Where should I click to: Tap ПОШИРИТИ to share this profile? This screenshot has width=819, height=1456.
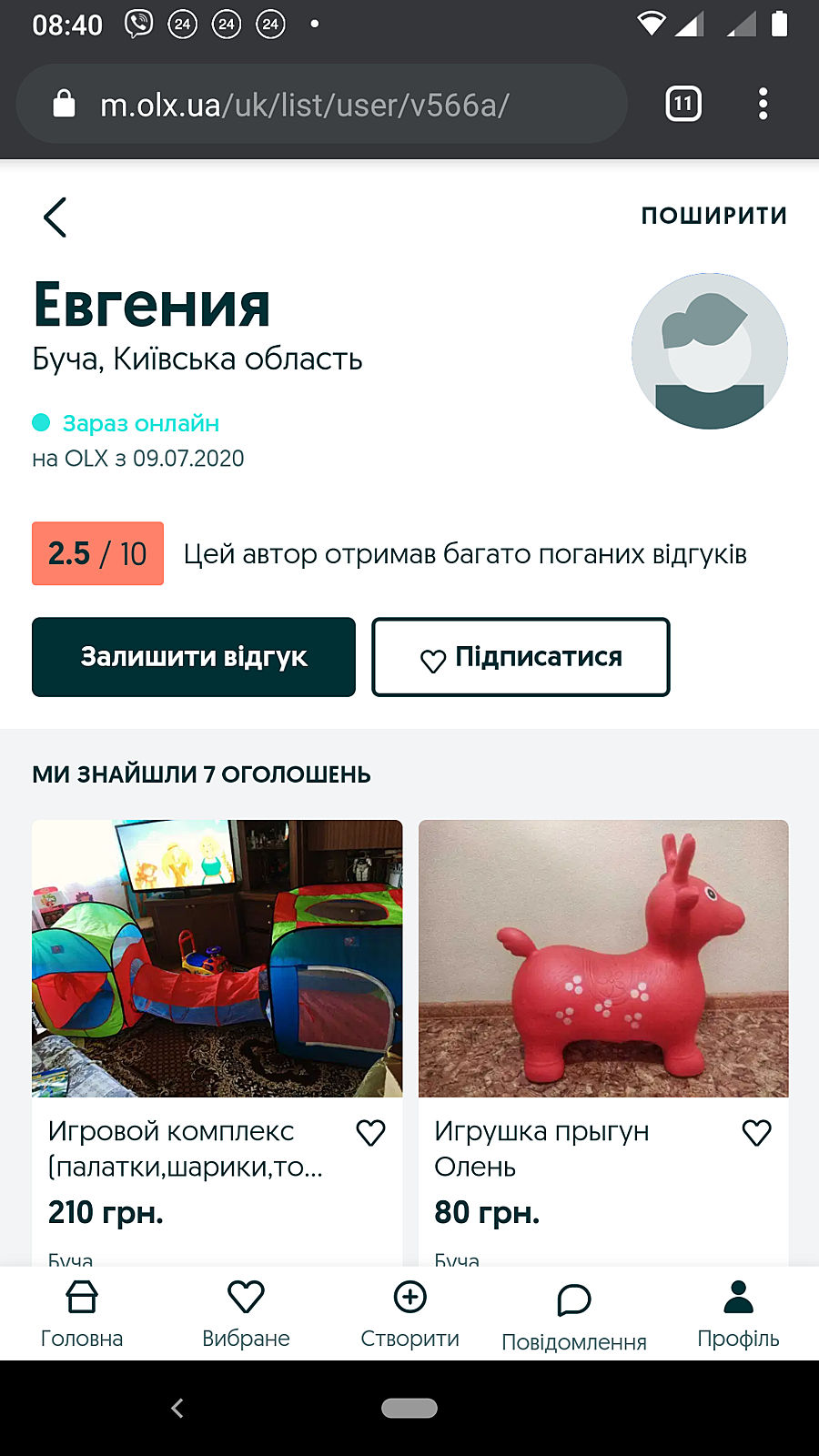713,216
